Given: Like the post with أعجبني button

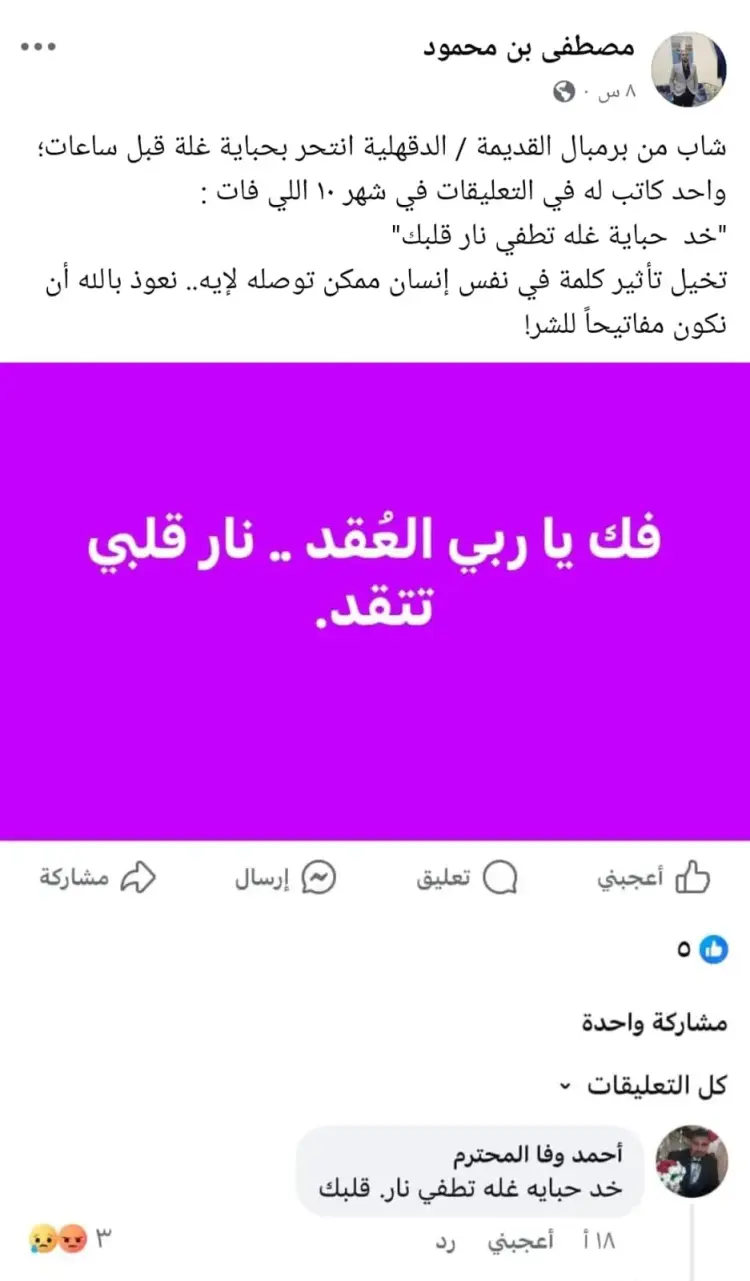Looking at the screenshot, I should click(654, 878).
